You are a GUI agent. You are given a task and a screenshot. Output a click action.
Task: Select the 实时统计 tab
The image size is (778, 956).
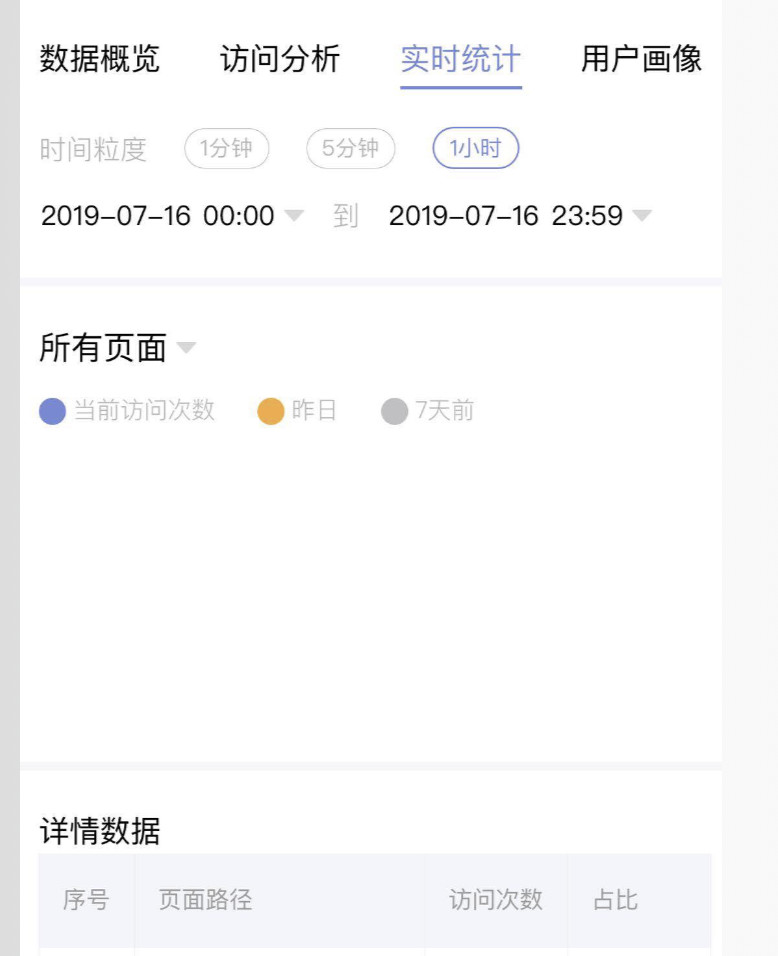(460, 59)
